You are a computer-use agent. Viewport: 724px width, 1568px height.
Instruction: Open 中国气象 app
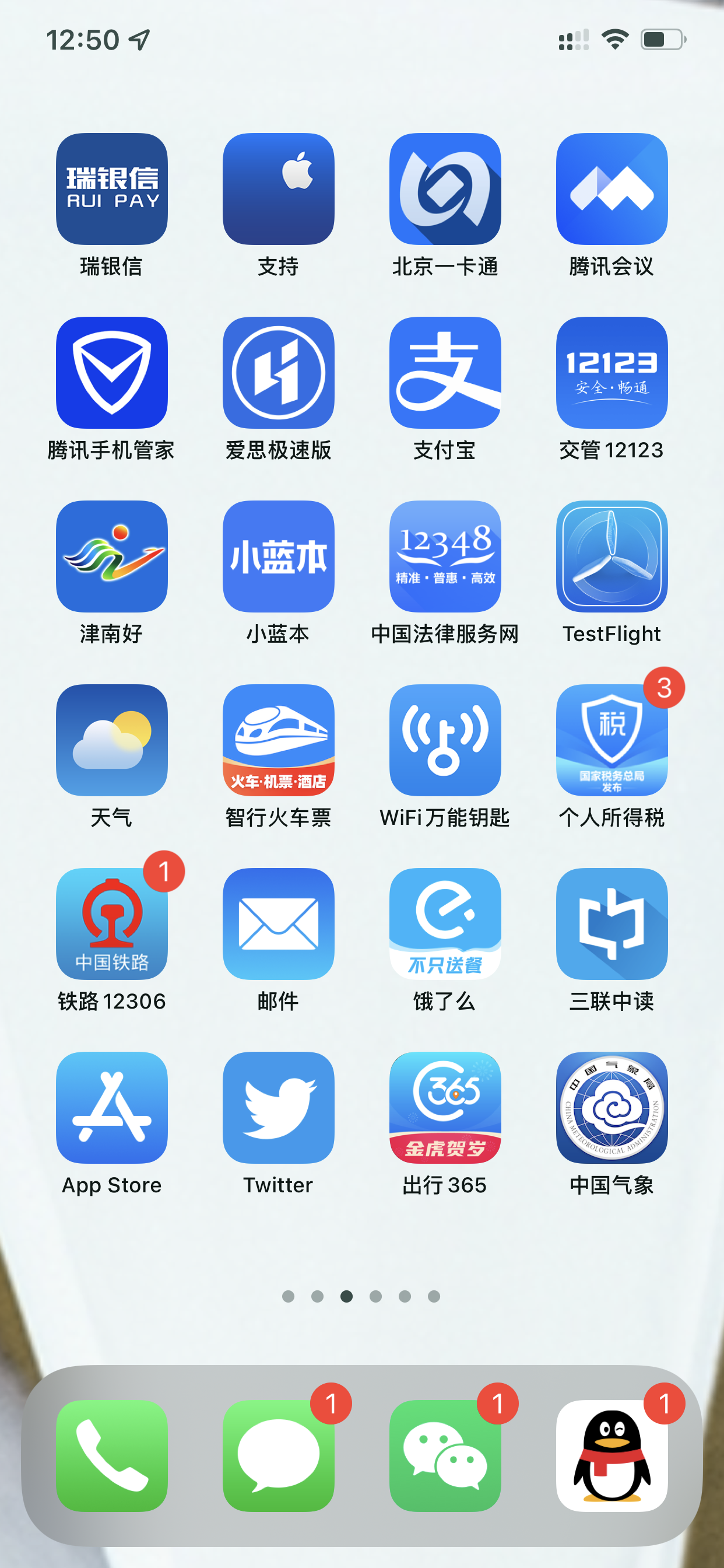pyautogui.click(x=611, y=1108)
